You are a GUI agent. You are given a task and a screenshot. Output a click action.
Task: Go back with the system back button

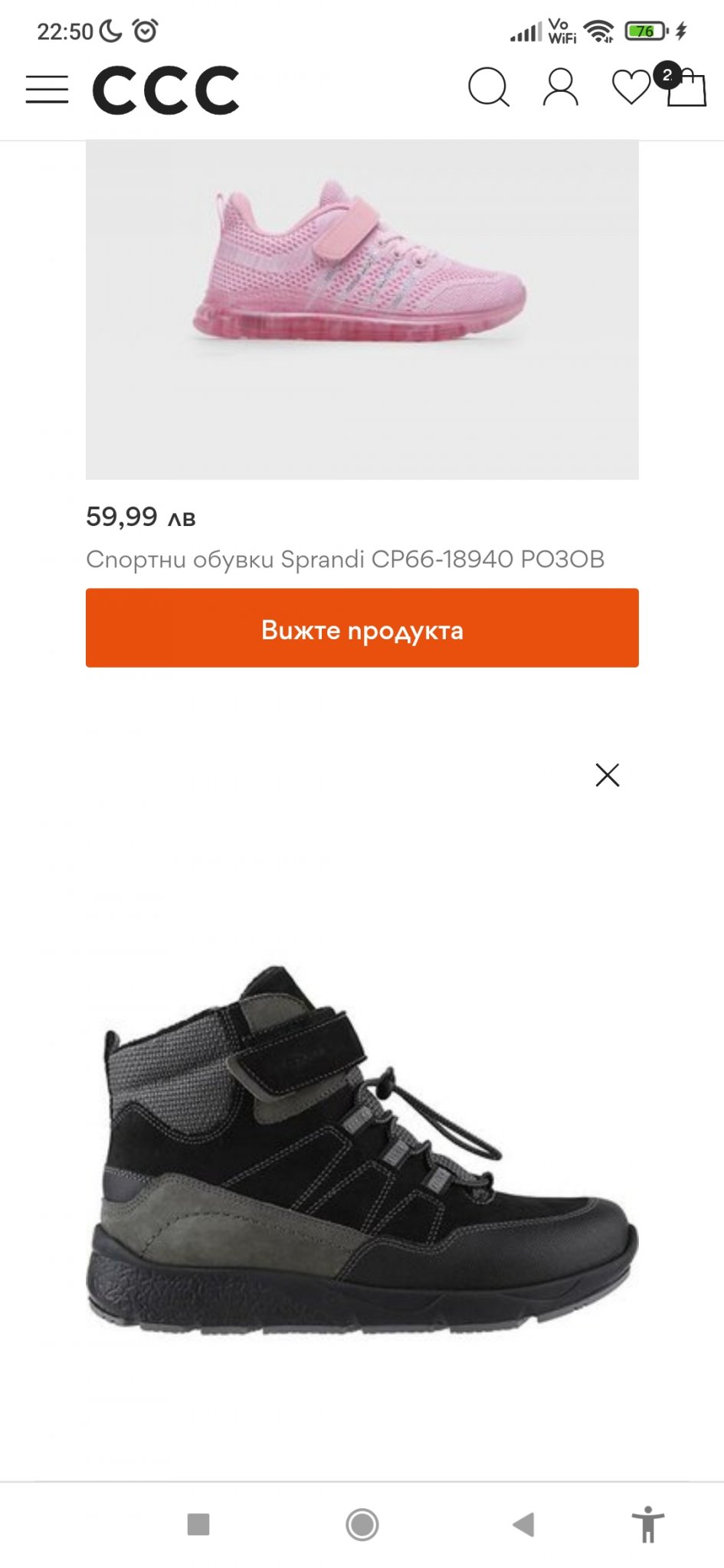[523, 1524]
